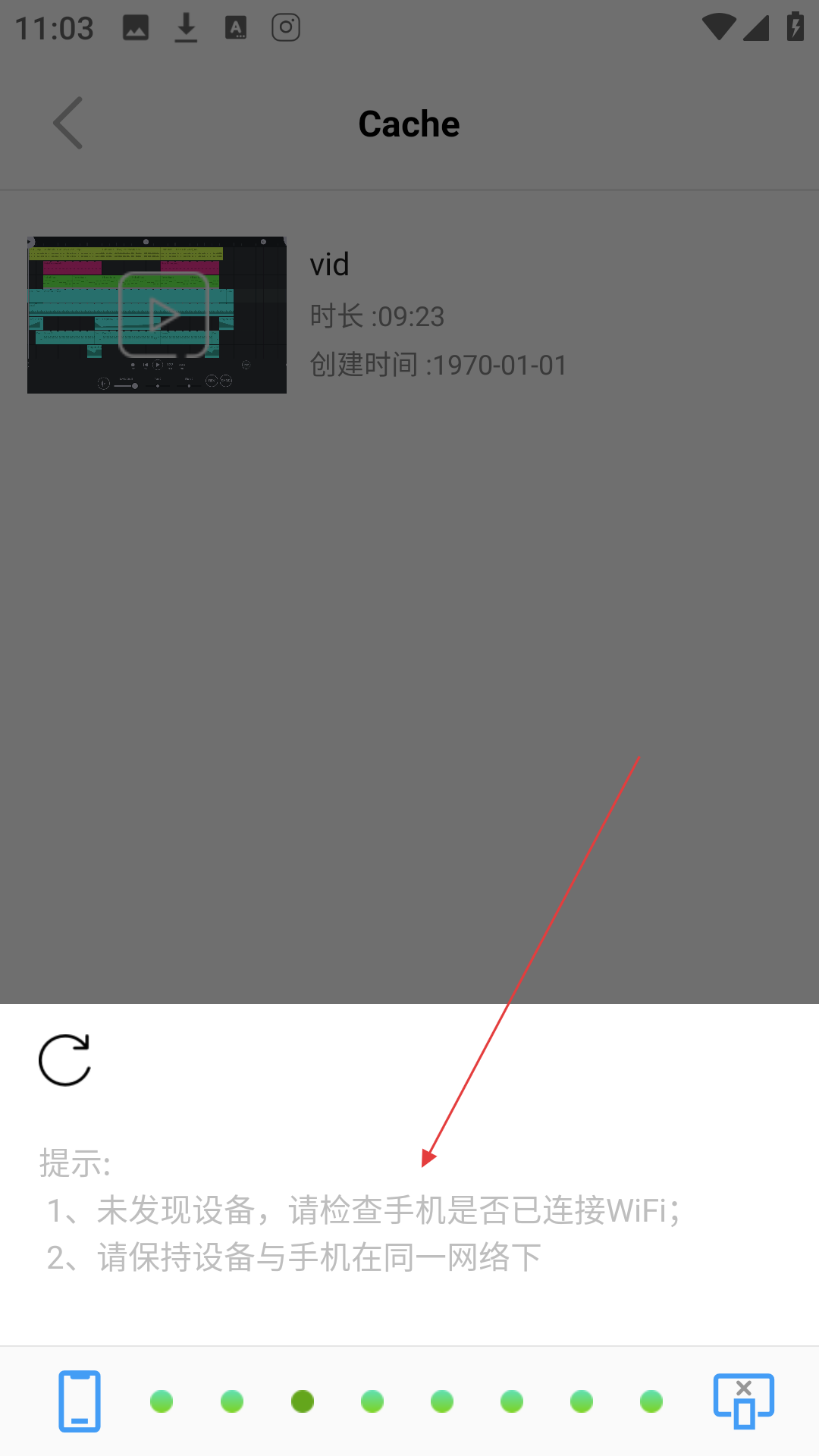Go back from the Cache screen
819x1456 pixels.
coord(67,123)
